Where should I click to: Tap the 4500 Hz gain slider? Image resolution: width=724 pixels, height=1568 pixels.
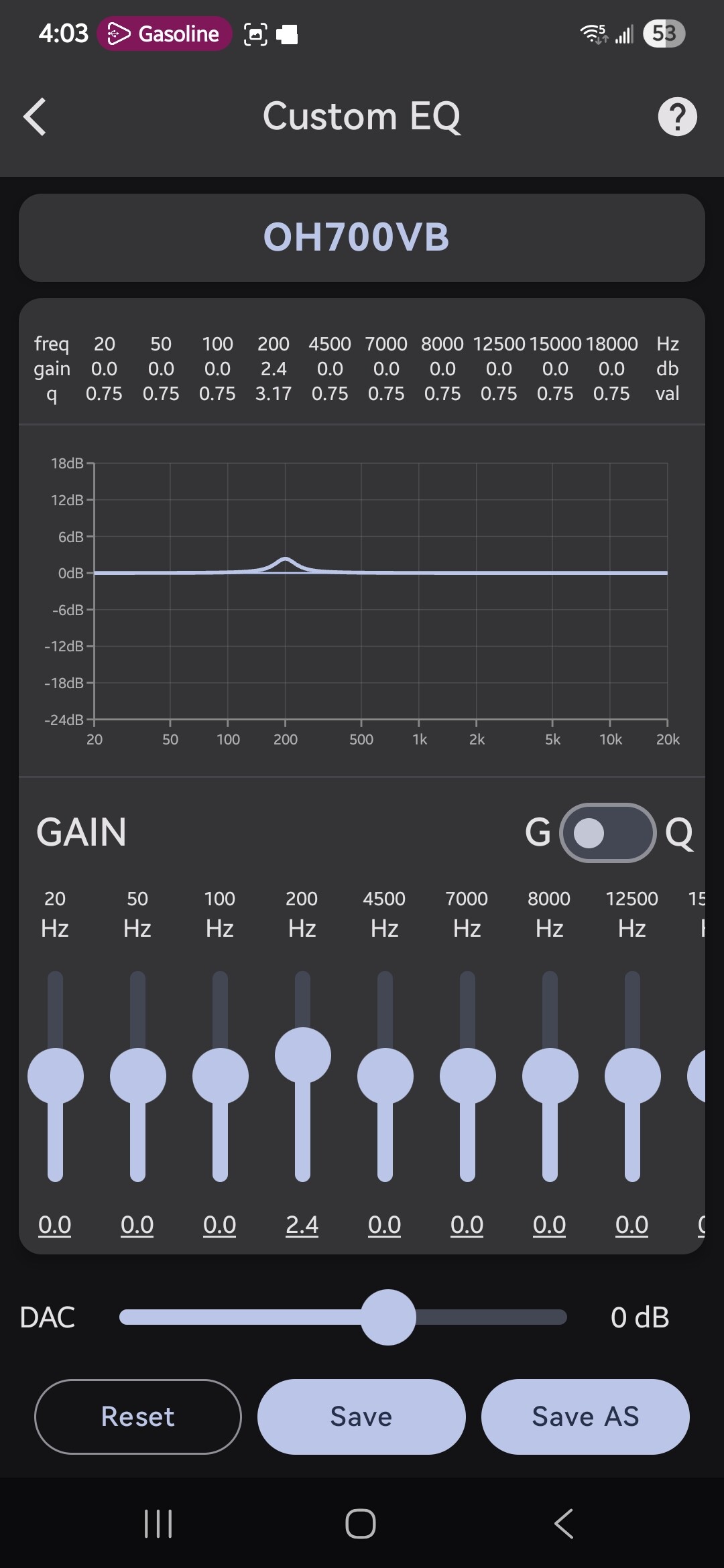pyautogui.click(x=385, y=1075)
